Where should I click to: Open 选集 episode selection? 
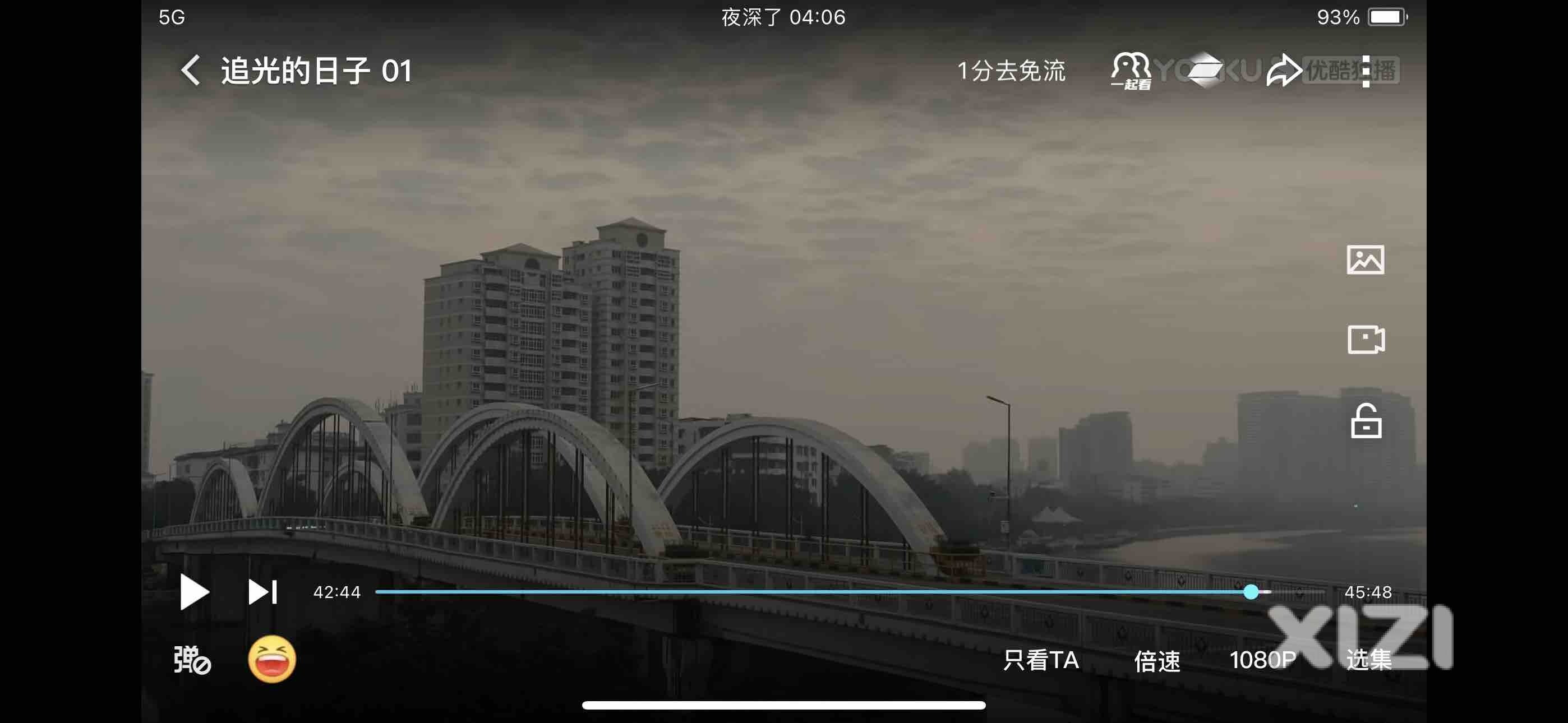(1368, 660)
